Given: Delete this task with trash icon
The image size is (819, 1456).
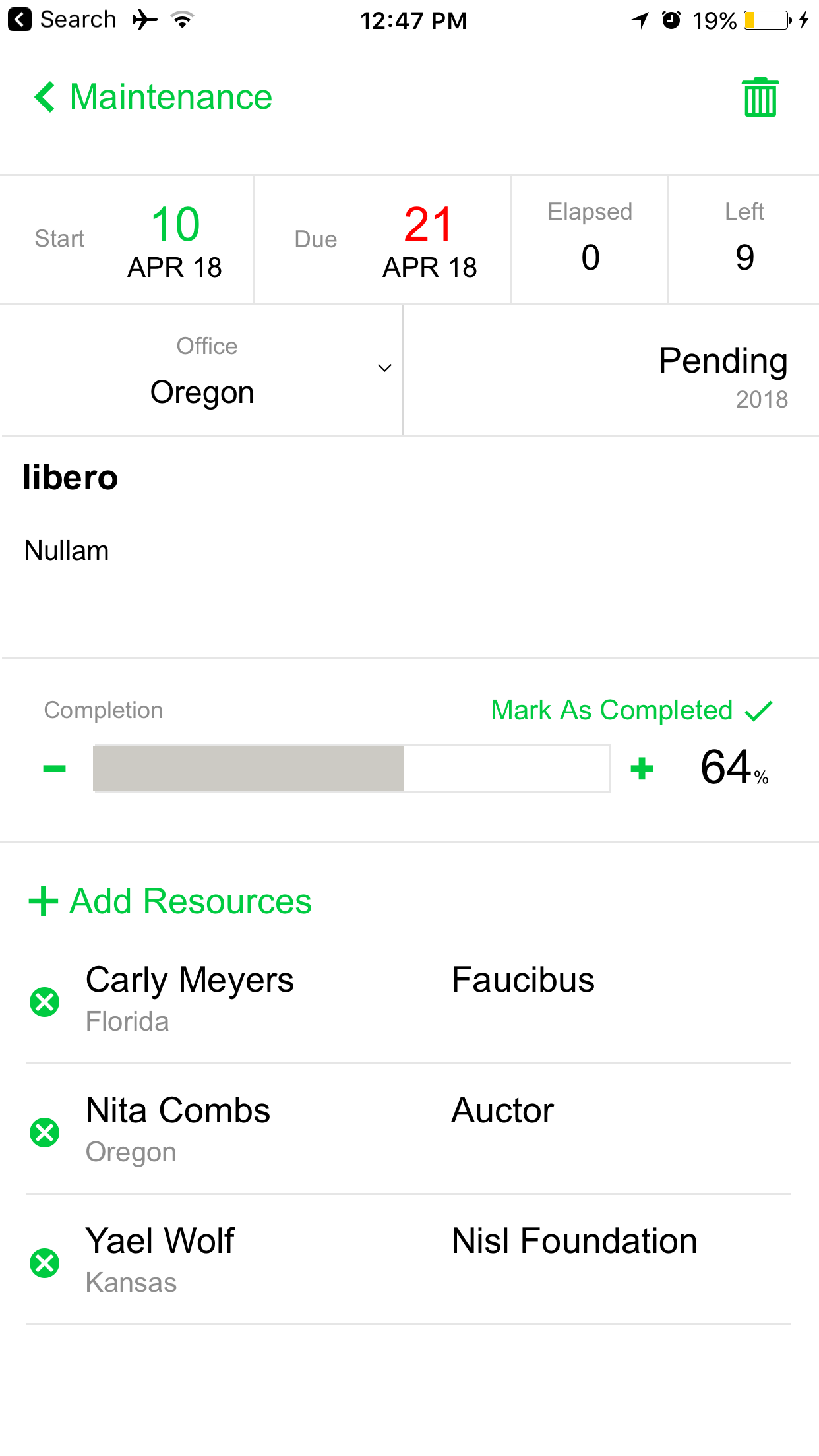Looking at the screenshot, I should (x=760, y=97).
